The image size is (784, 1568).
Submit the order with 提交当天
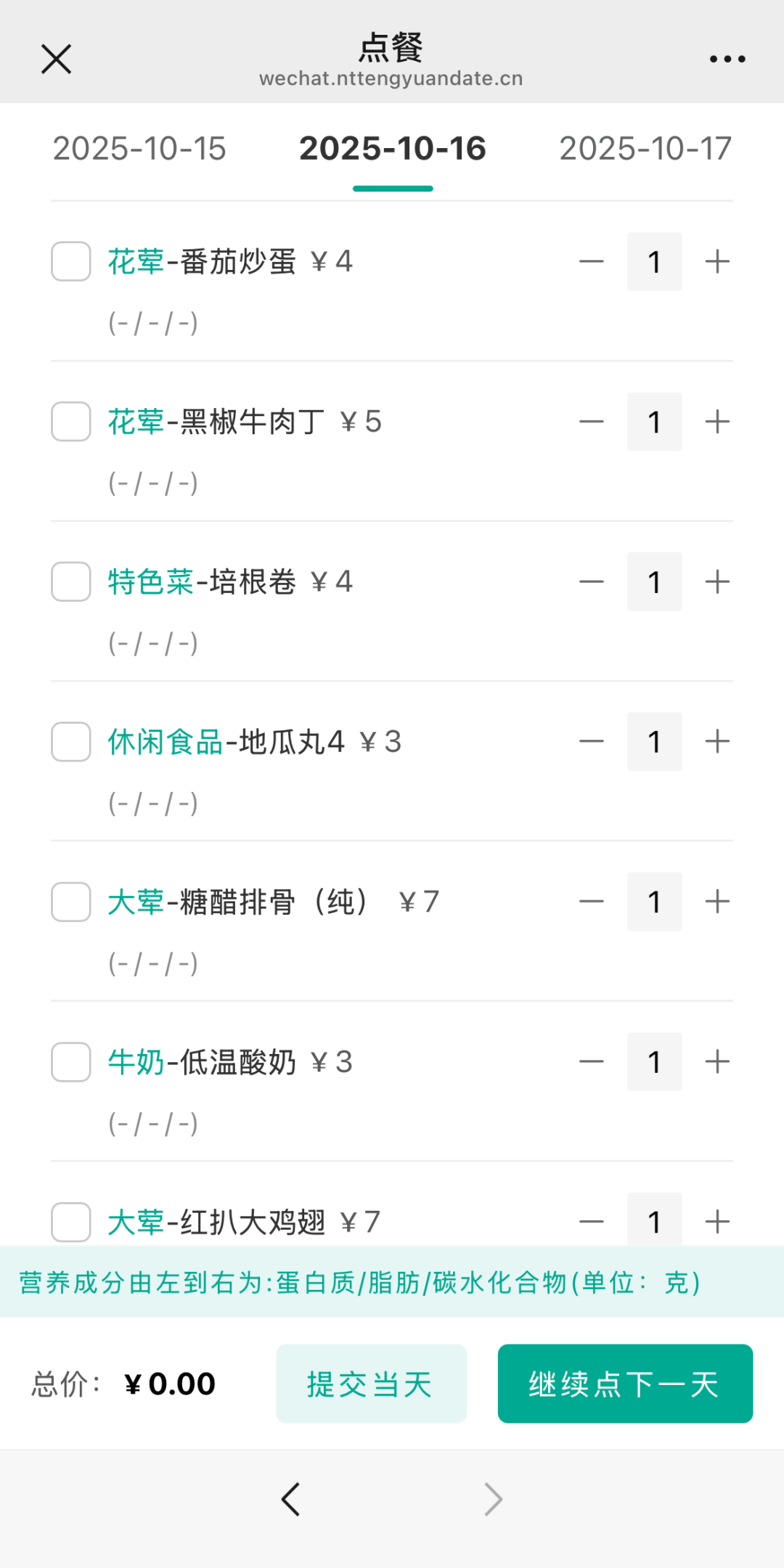(x=371, y=1384)
